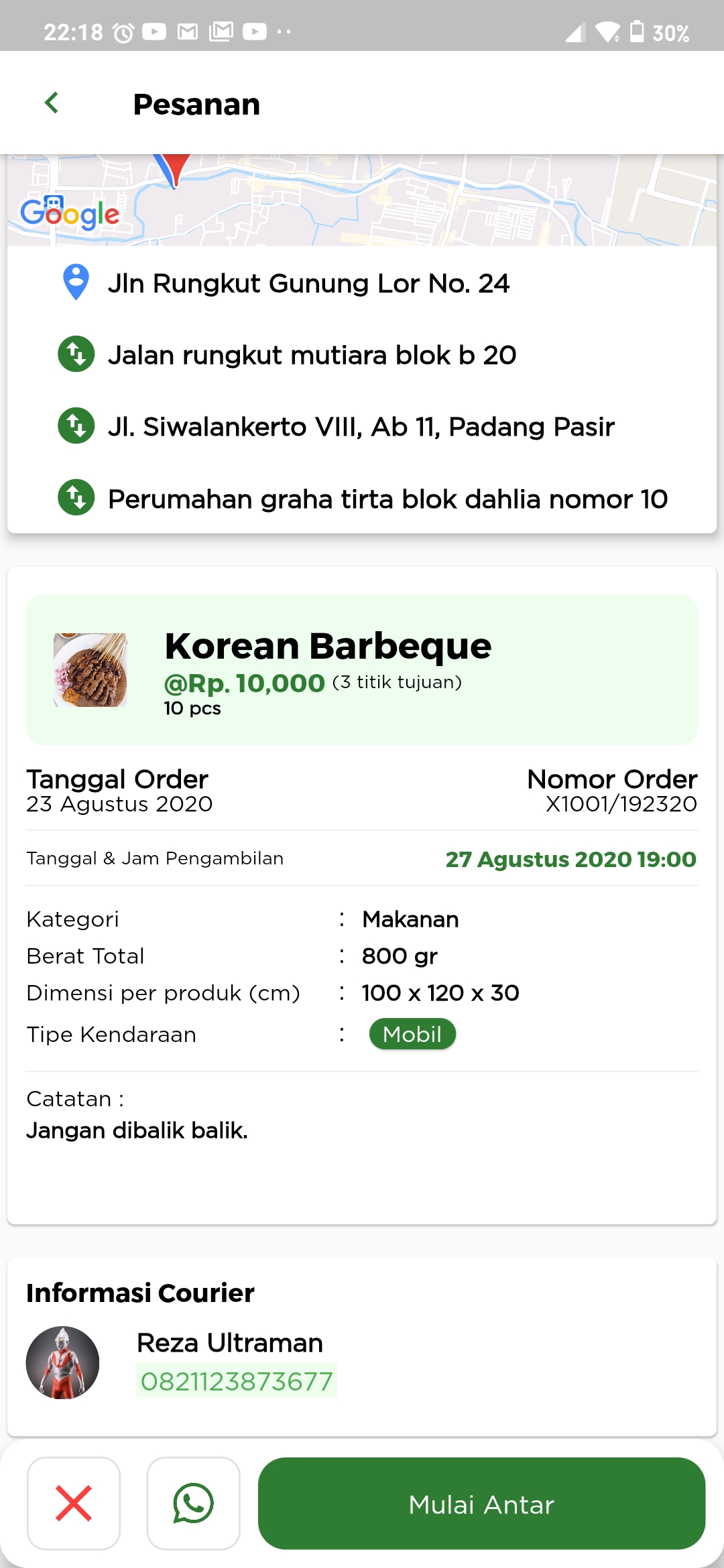This screenshot has width=724, height=1568.
Task: Go back from the Pesanan screen
Action: (x=52, y=103)
